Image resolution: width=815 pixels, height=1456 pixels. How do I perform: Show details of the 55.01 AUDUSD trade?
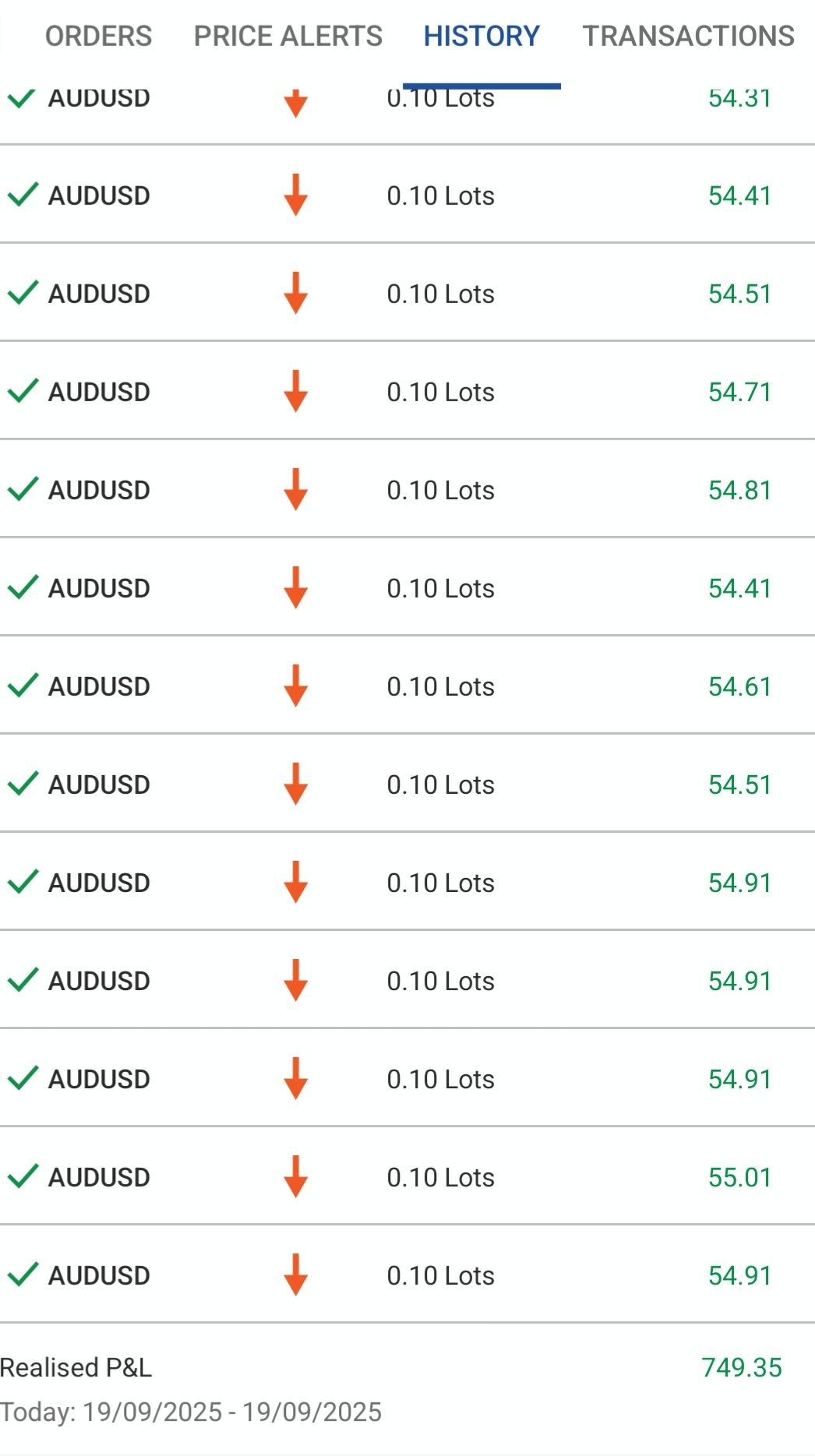(407, 1176)
